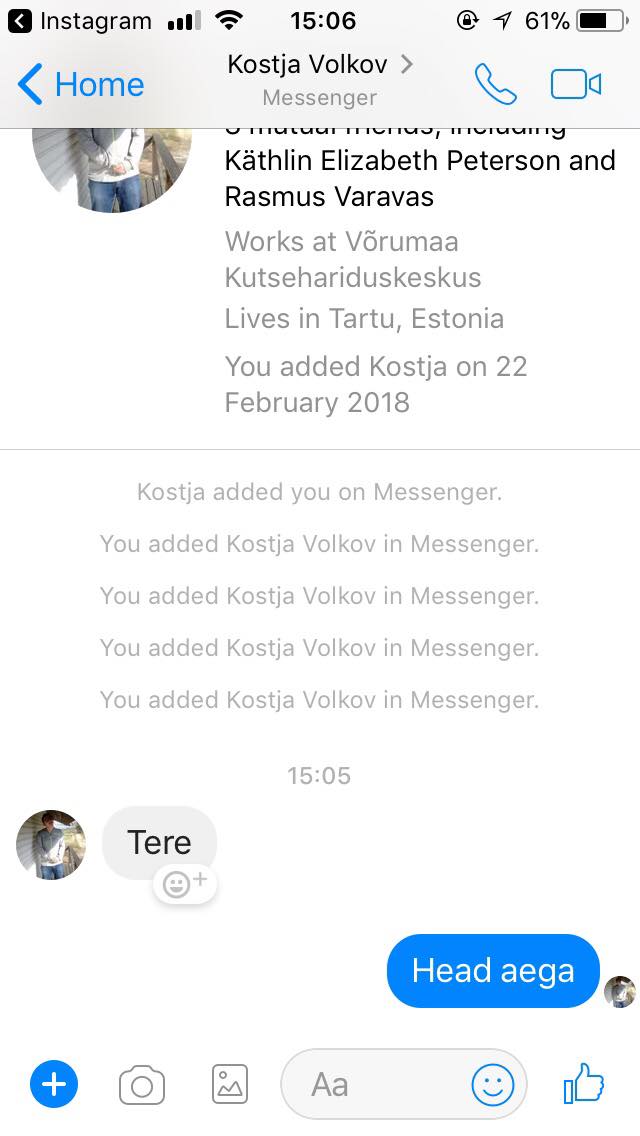Start a voice call with Kostja
Screen dimensions: 640x1136
496,84
